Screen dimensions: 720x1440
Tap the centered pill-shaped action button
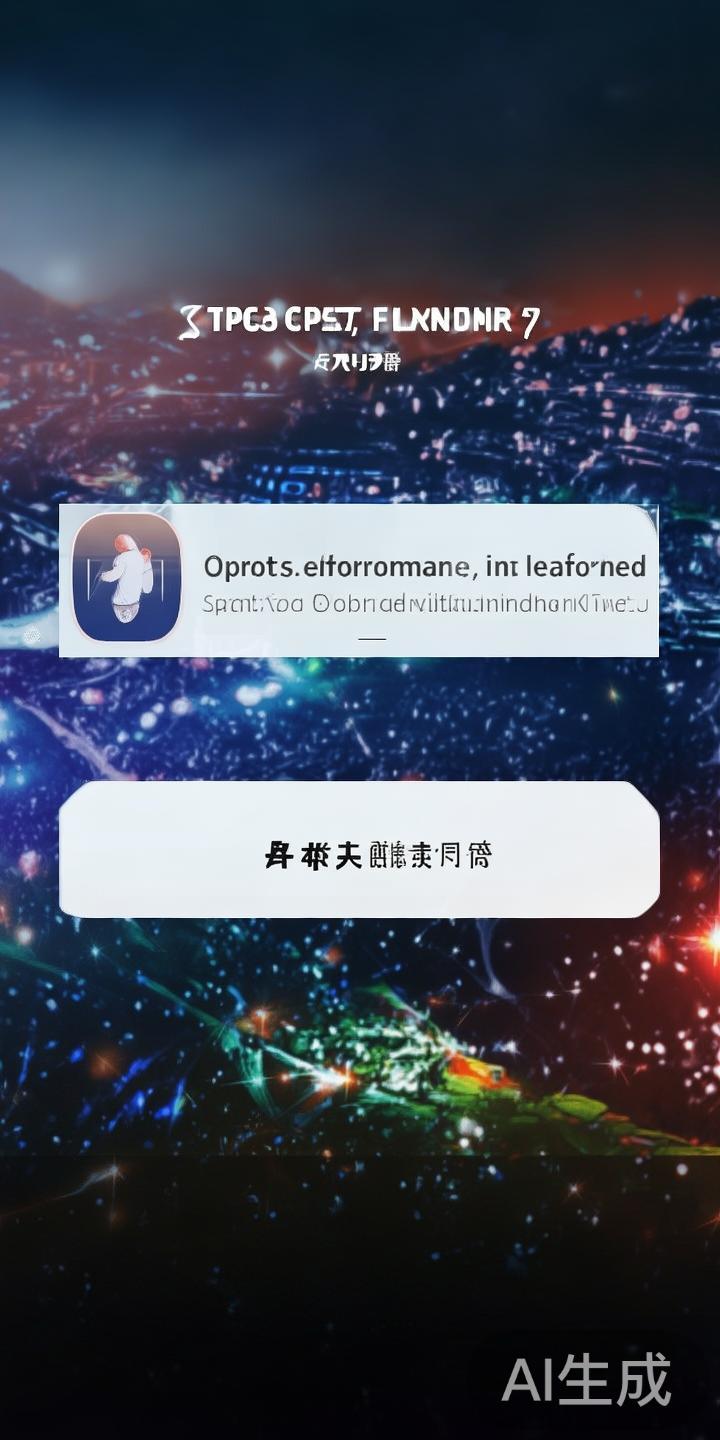360,850
